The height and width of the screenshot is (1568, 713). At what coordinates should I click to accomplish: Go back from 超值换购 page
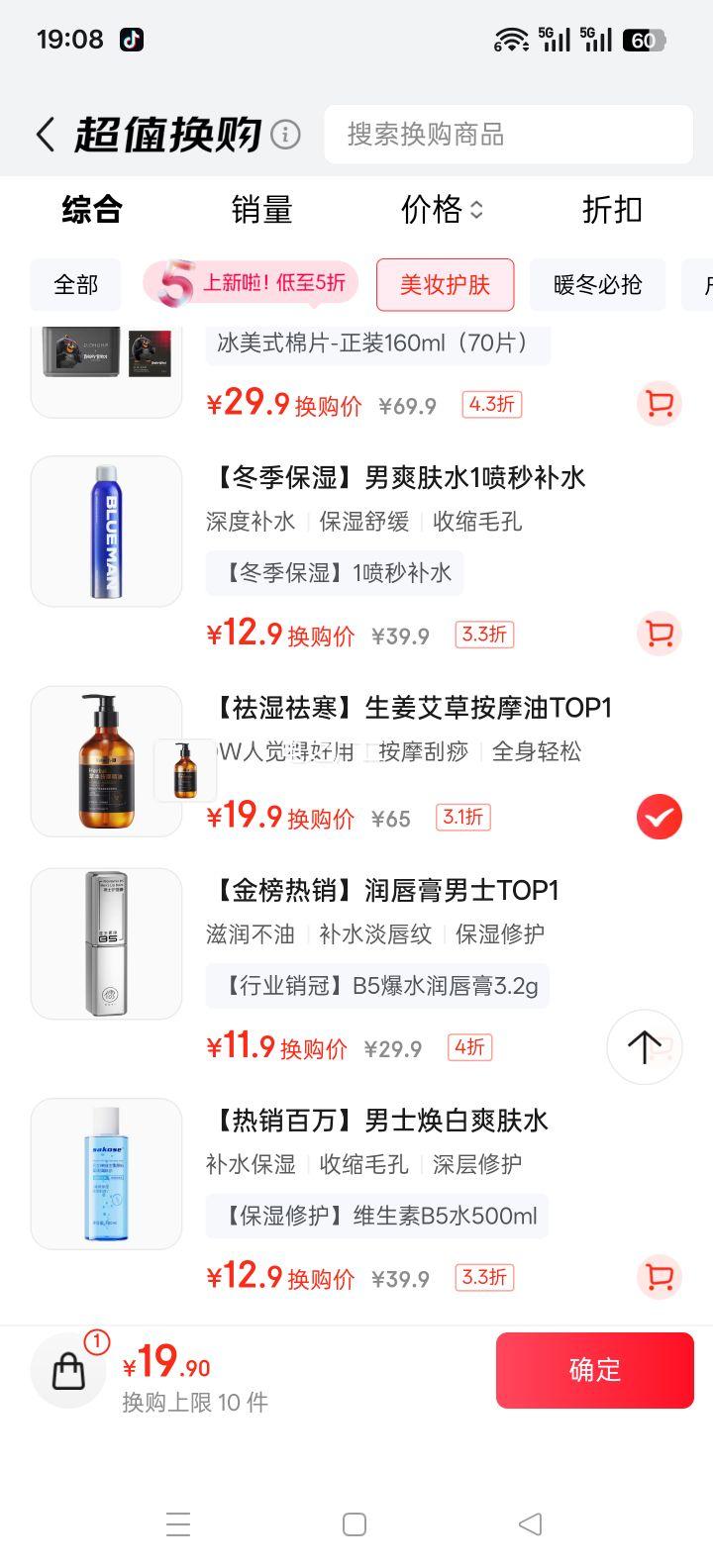click(46, 135)
